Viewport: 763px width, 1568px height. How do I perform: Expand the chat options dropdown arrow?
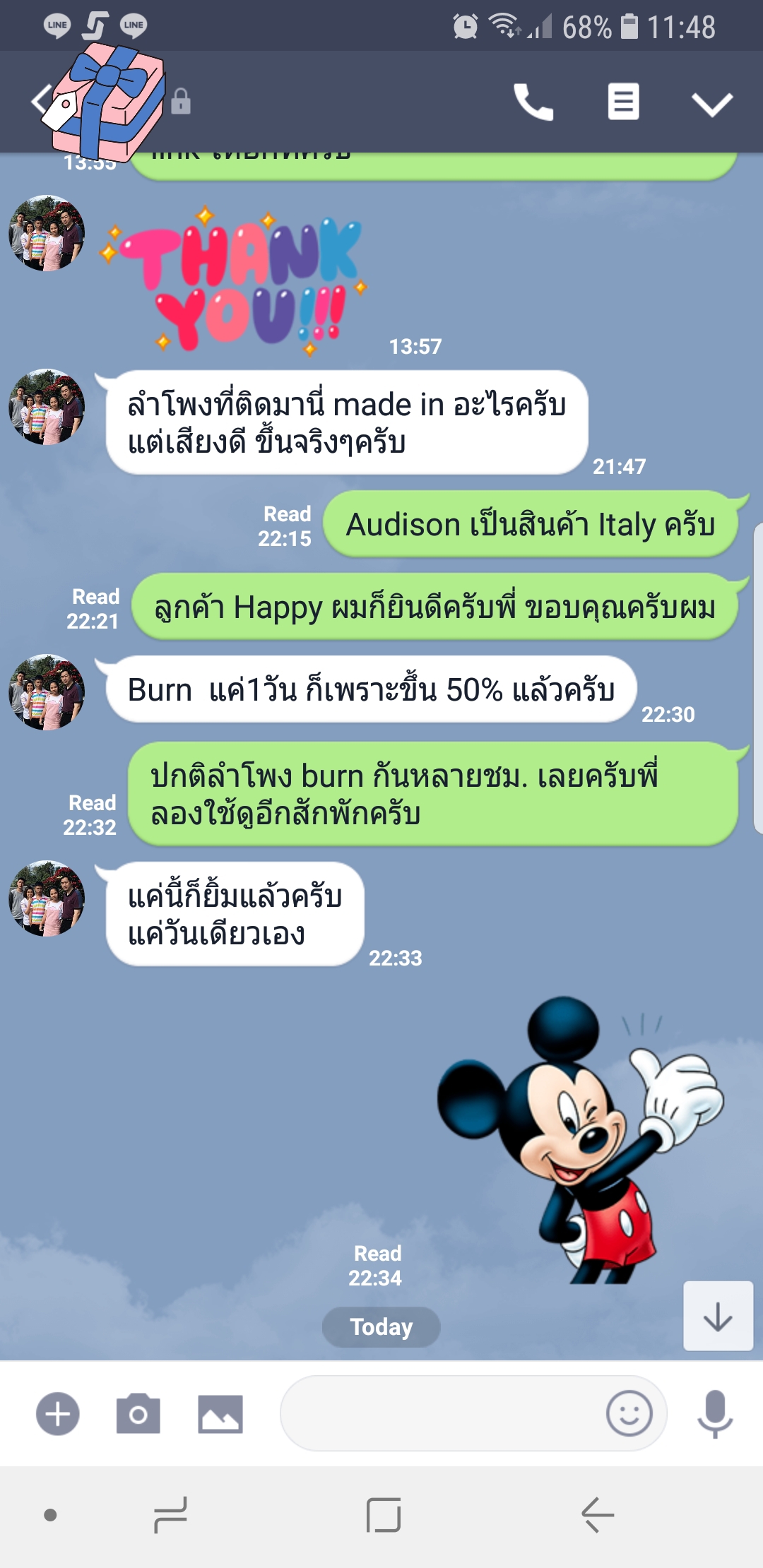(711, 105)
